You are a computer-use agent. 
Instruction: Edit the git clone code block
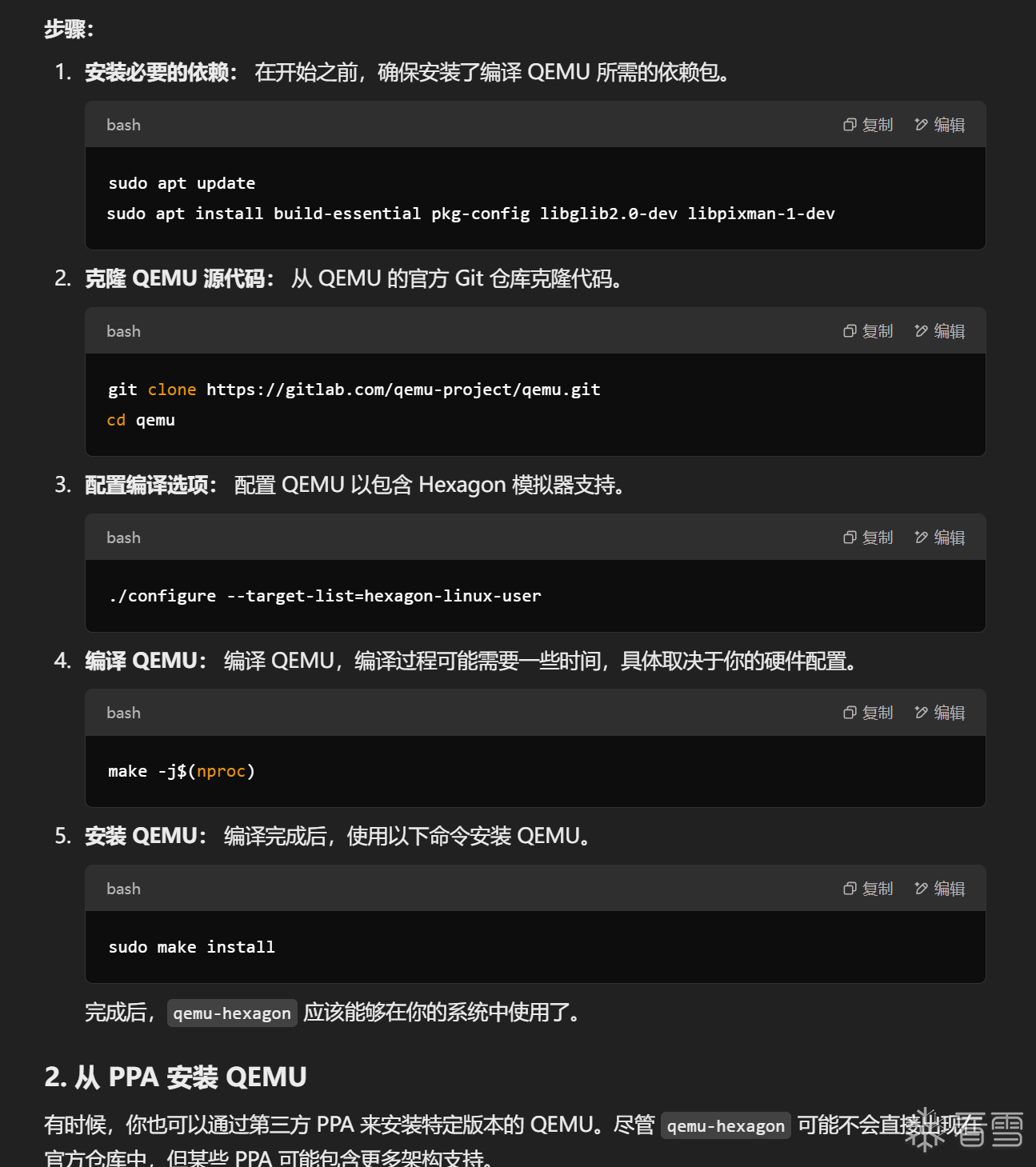[940, 331]
